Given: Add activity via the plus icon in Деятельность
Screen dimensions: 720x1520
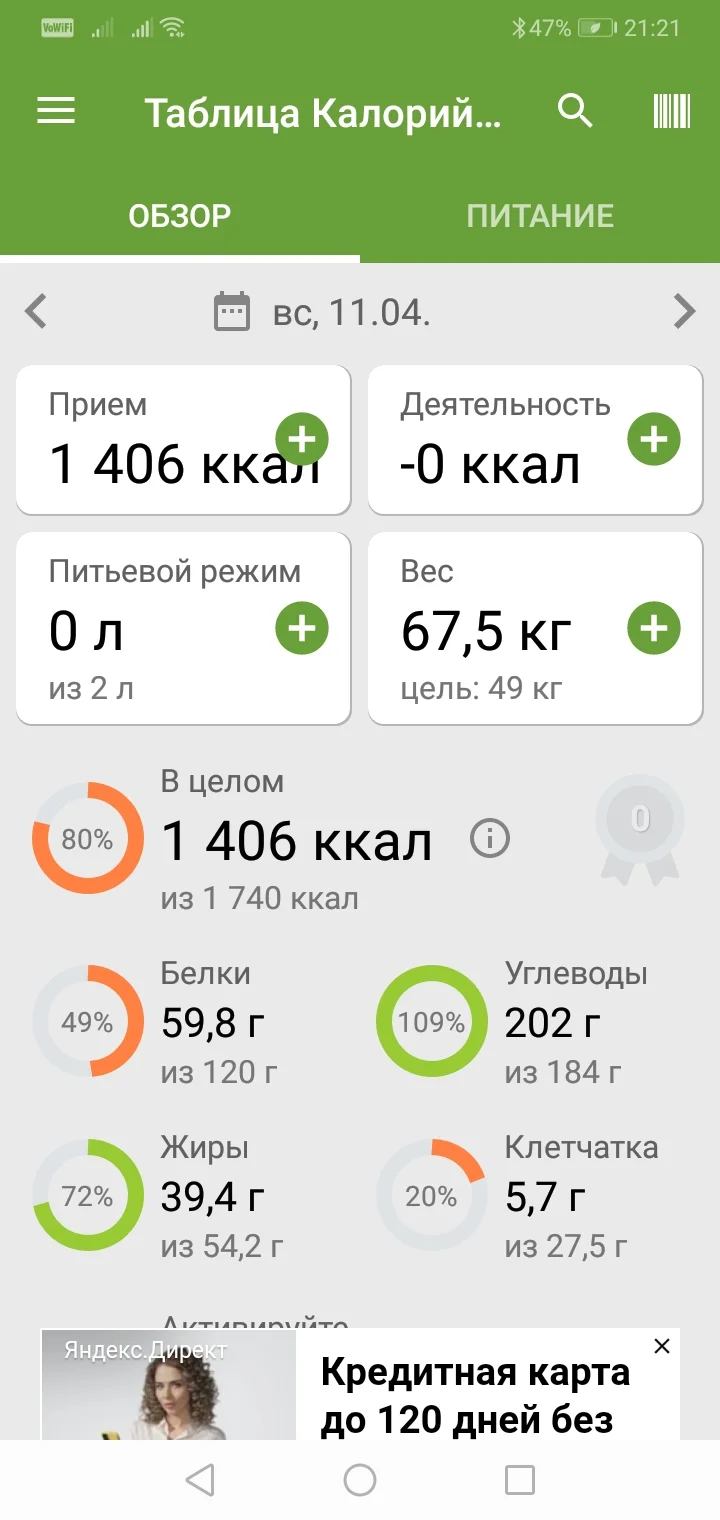Looking at the screenshot, I should click(653, 439).
